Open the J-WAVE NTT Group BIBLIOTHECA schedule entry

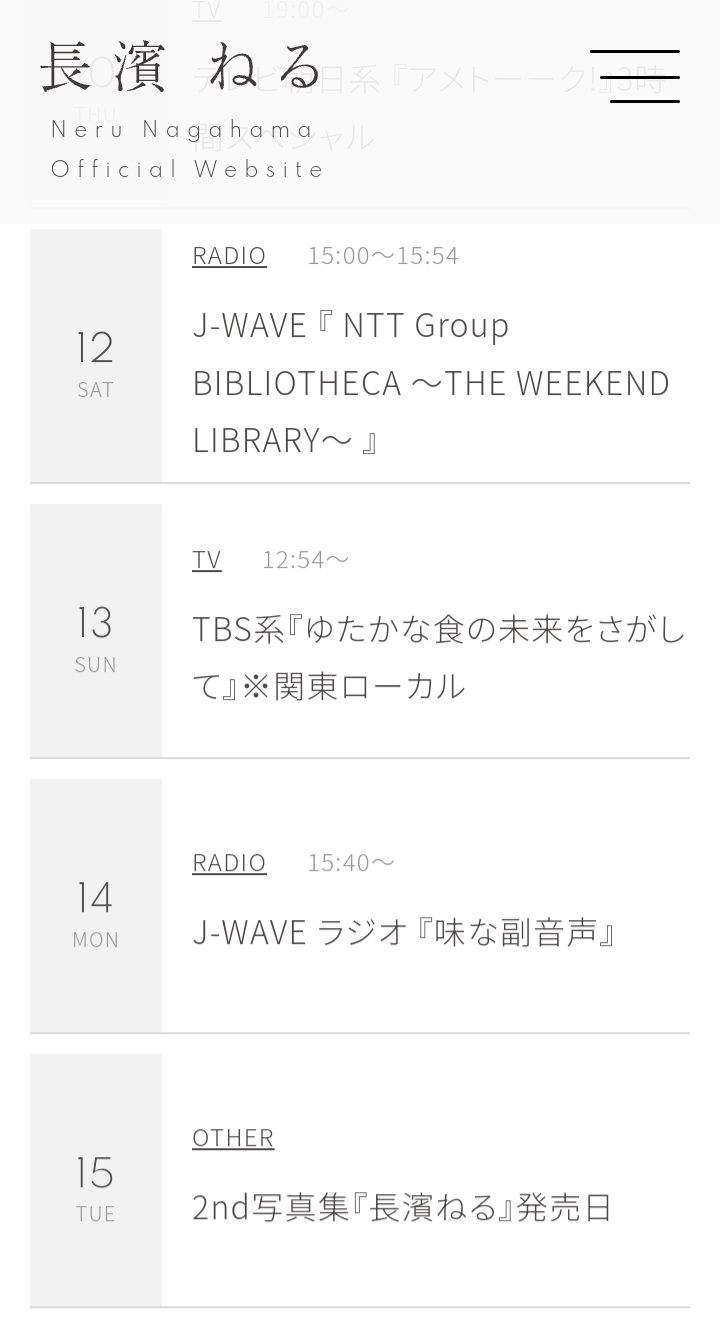point(431,383)
